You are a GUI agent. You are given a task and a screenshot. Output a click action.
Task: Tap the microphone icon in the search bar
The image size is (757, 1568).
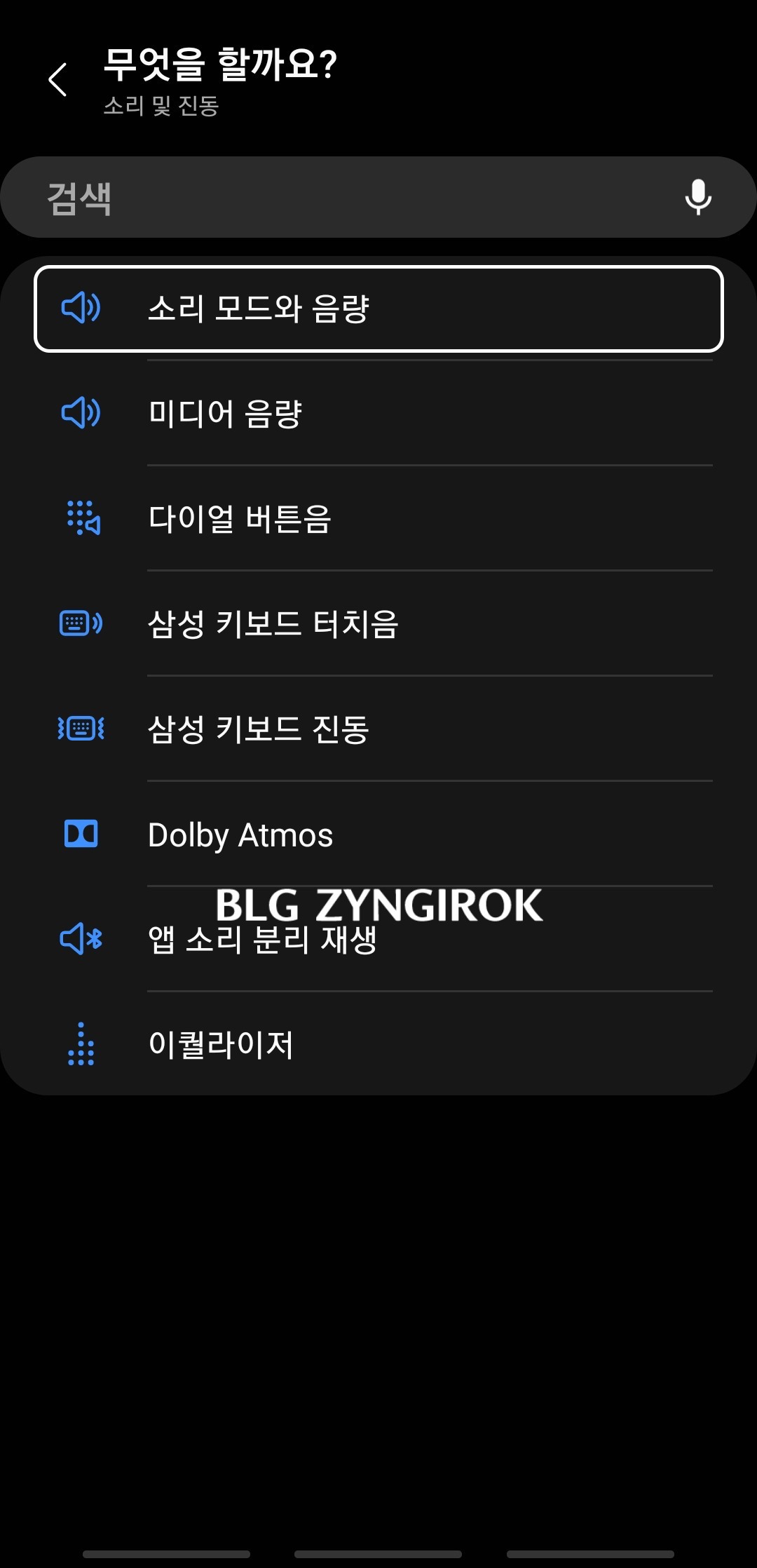tap(698, 197)
